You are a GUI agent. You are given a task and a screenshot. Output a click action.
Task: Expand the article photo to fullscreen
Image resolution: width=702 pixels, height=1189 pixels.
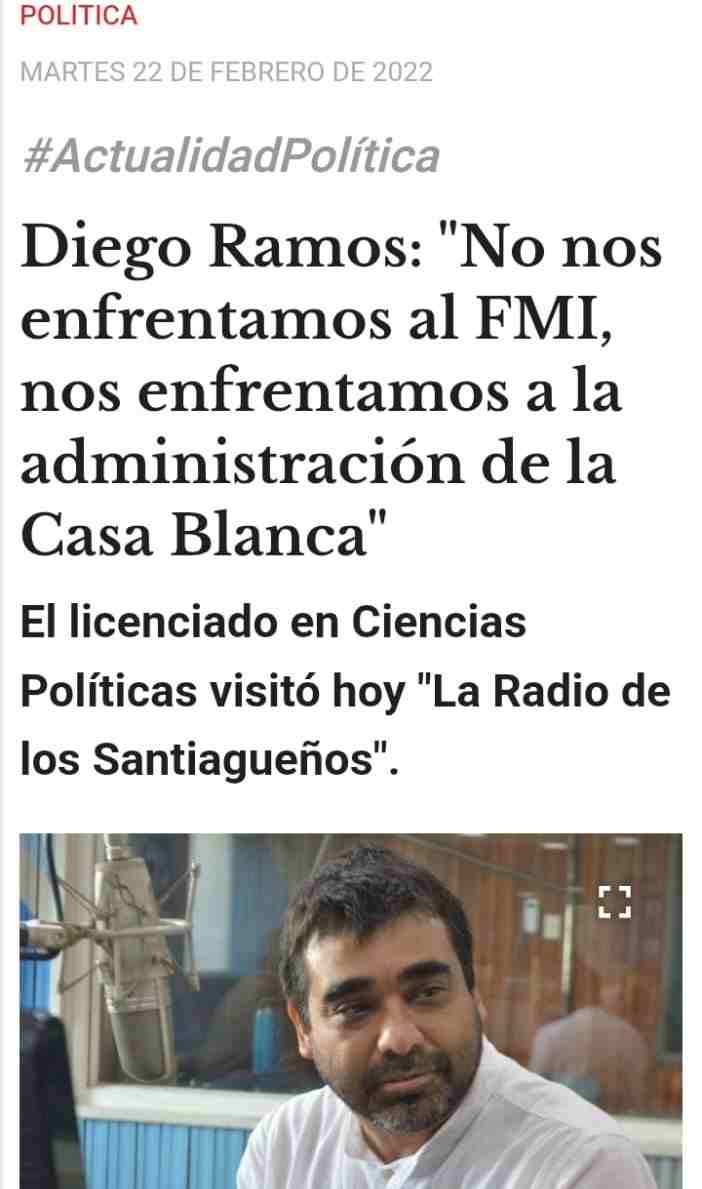pyautogui.click(x=615, y=901)
